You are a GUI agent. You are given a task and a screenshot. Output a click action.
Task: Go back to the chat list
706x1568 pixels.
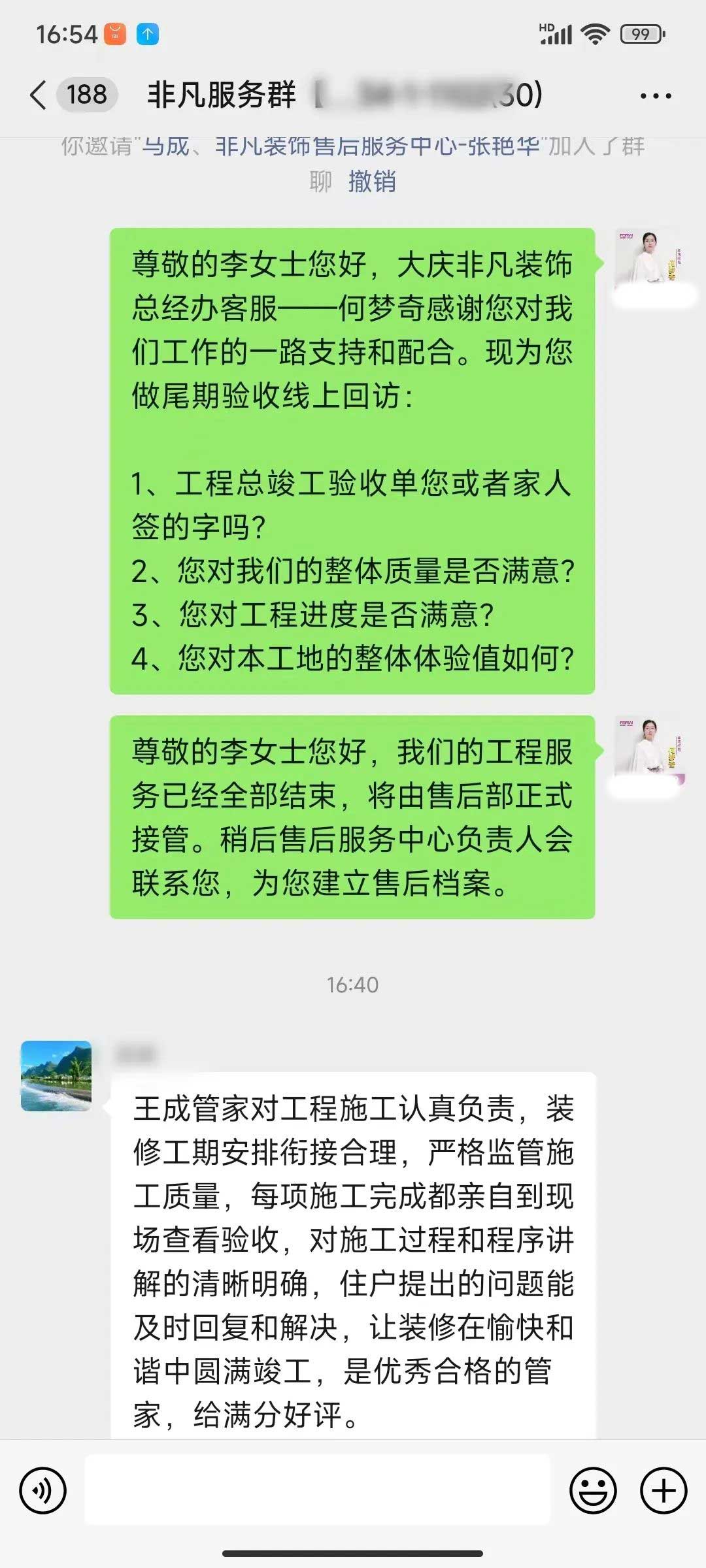pyautogui.click(x=39, y=95)
